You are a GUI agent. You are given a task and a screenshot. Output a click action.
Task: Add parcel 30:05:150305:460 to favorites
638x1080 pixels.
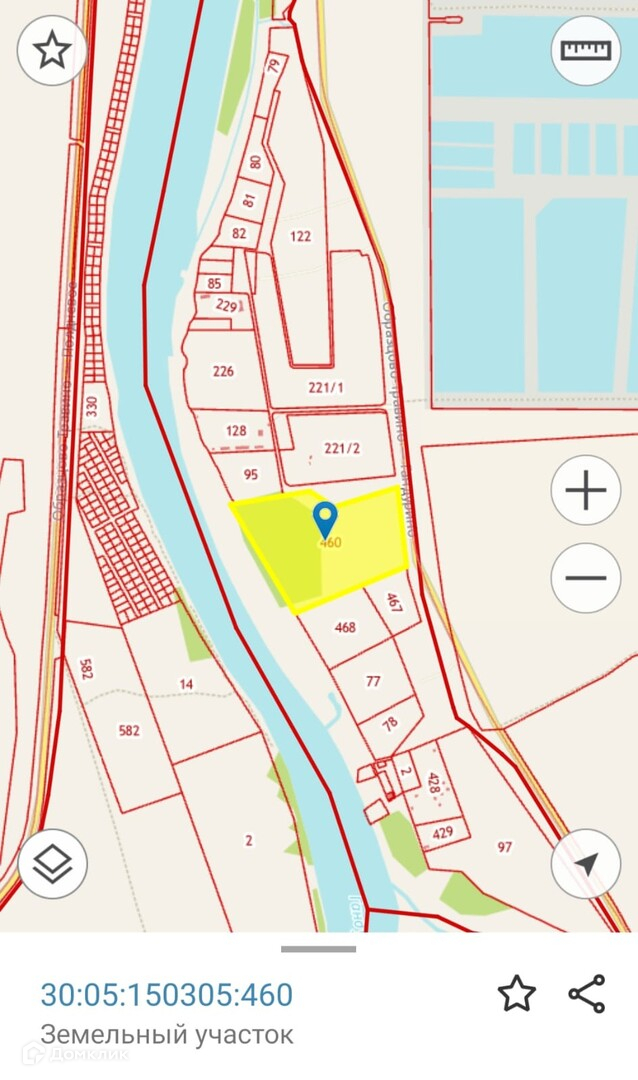click(x=516, y=994)
